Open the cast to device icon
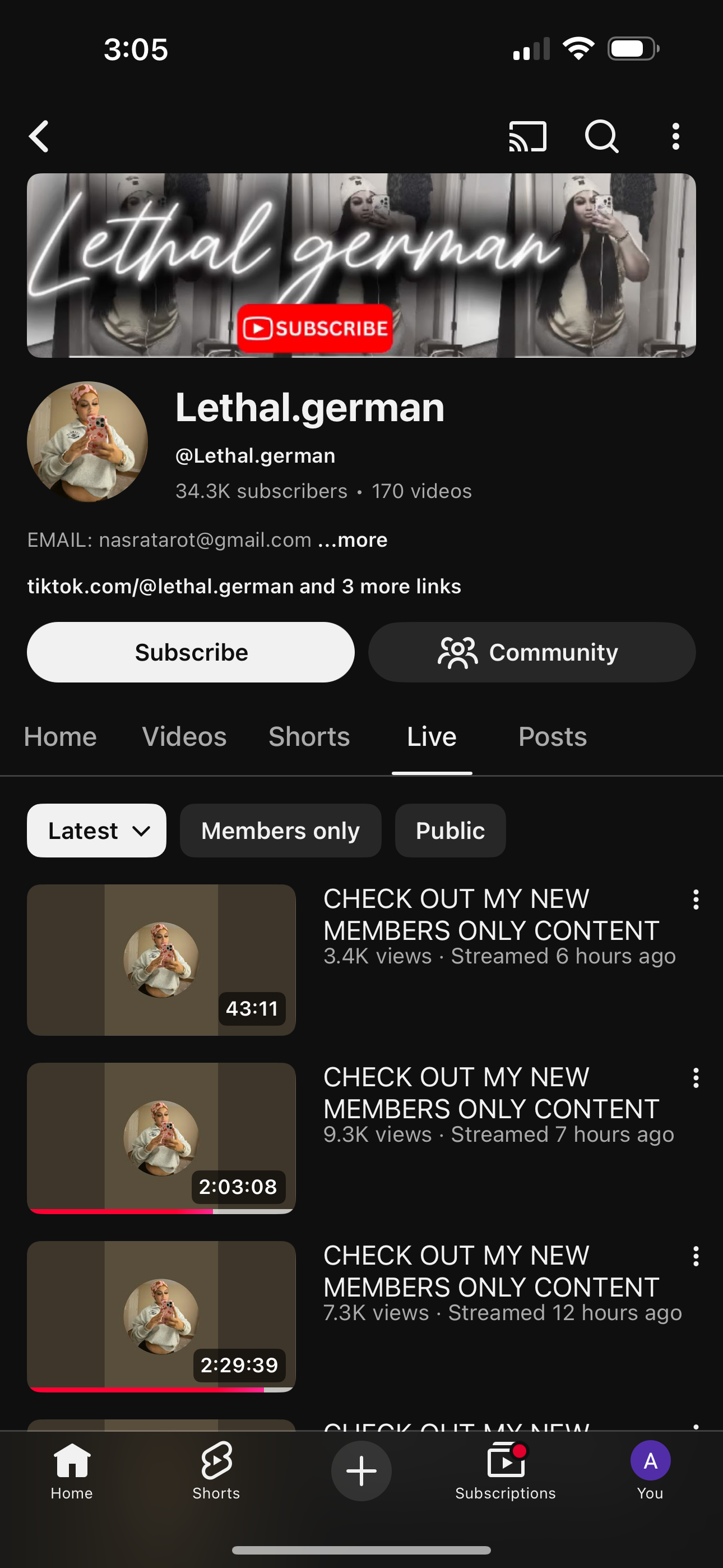Viewport: 723px width, 1568px height. tap(527, 136)
